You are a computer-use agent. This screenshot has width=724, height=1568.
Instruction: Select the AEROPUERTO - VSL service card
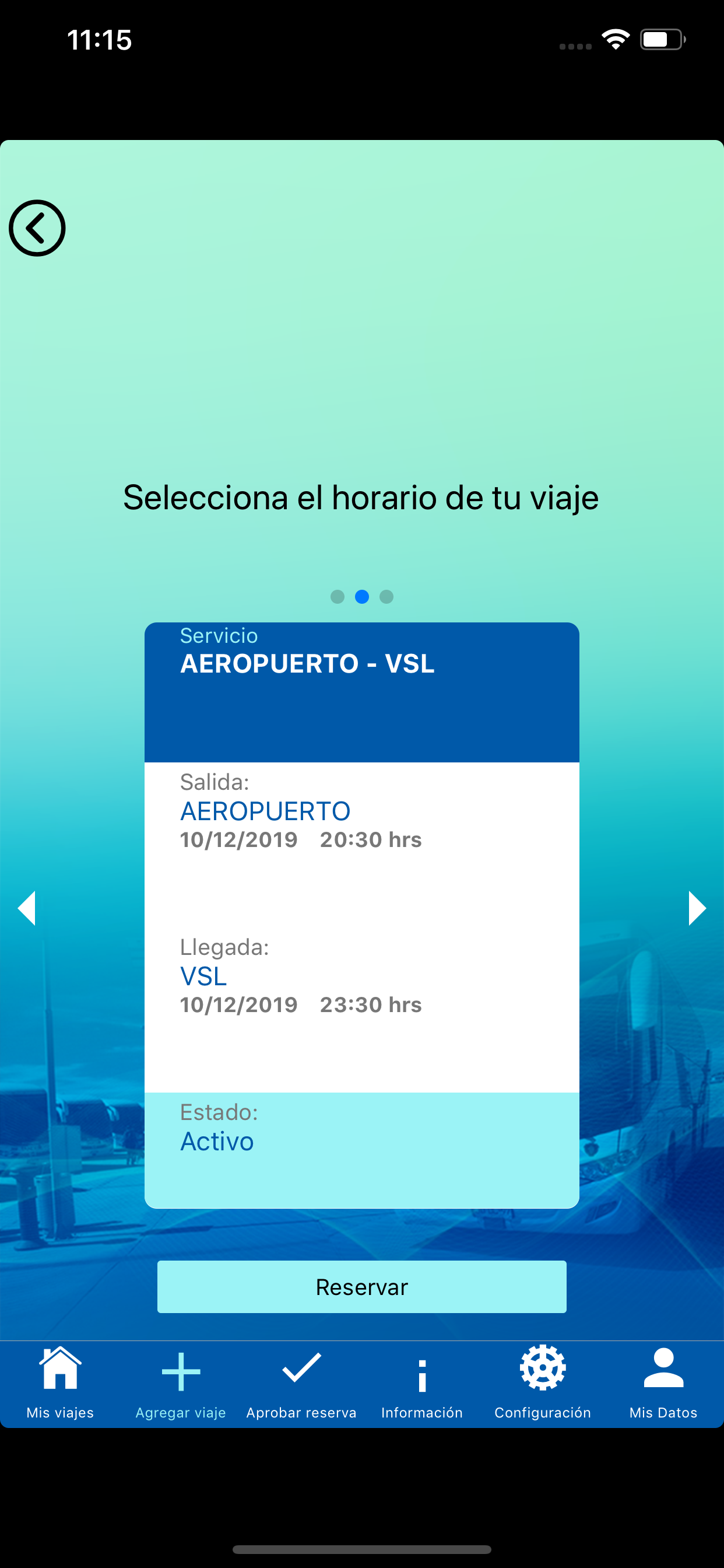pos(362,915)
